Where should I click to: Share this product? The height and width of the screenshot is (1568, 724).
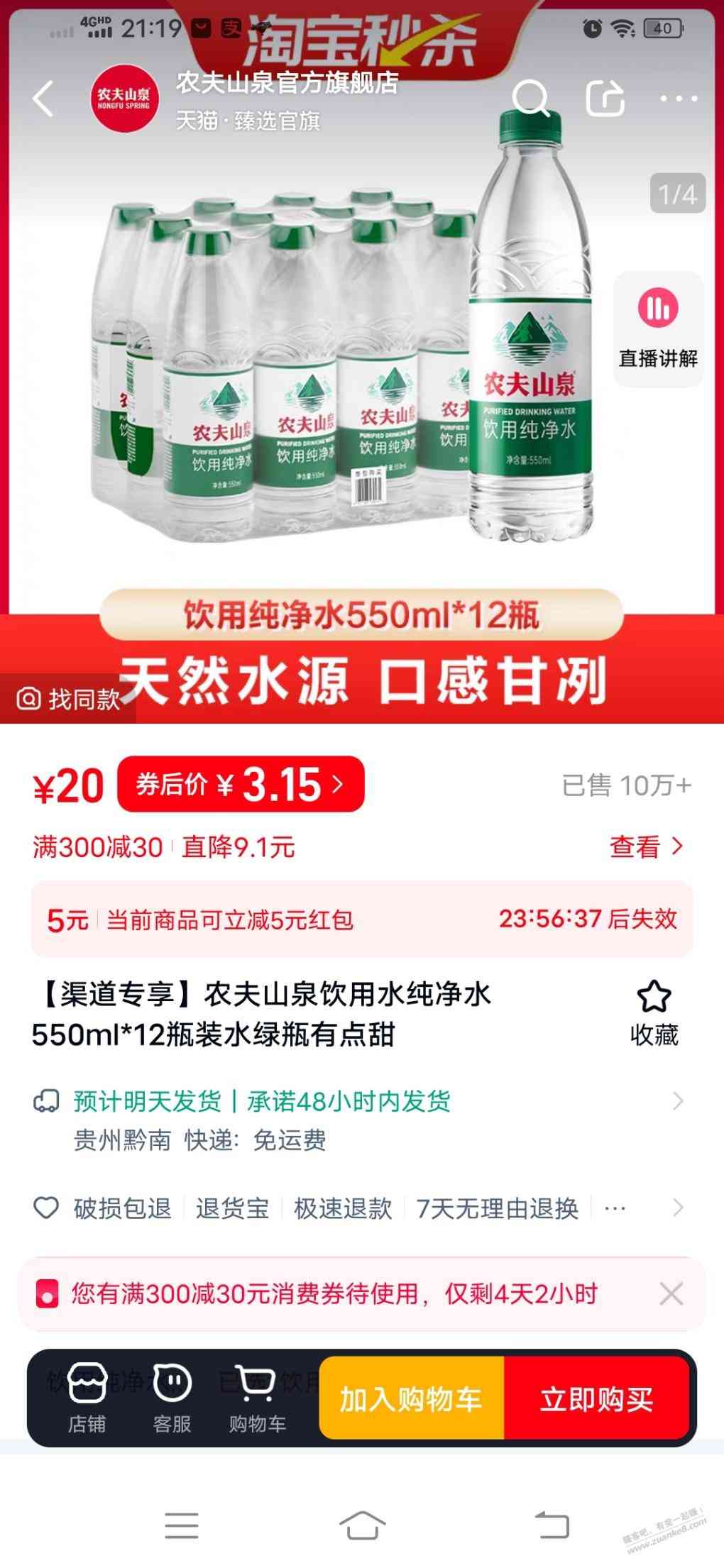(x=605, y=99)
